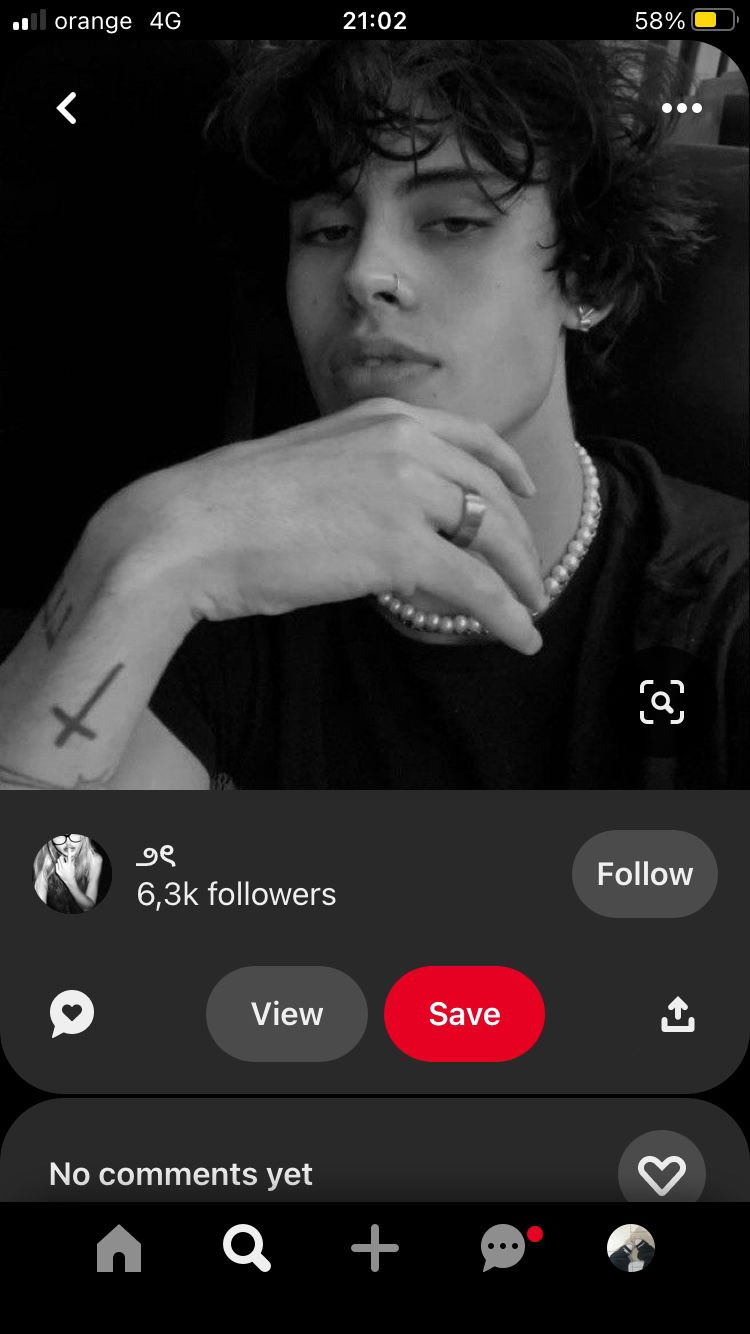This screenshot has height=1334, width=750.
Task: Share this pin
Action: (678, 1014)
